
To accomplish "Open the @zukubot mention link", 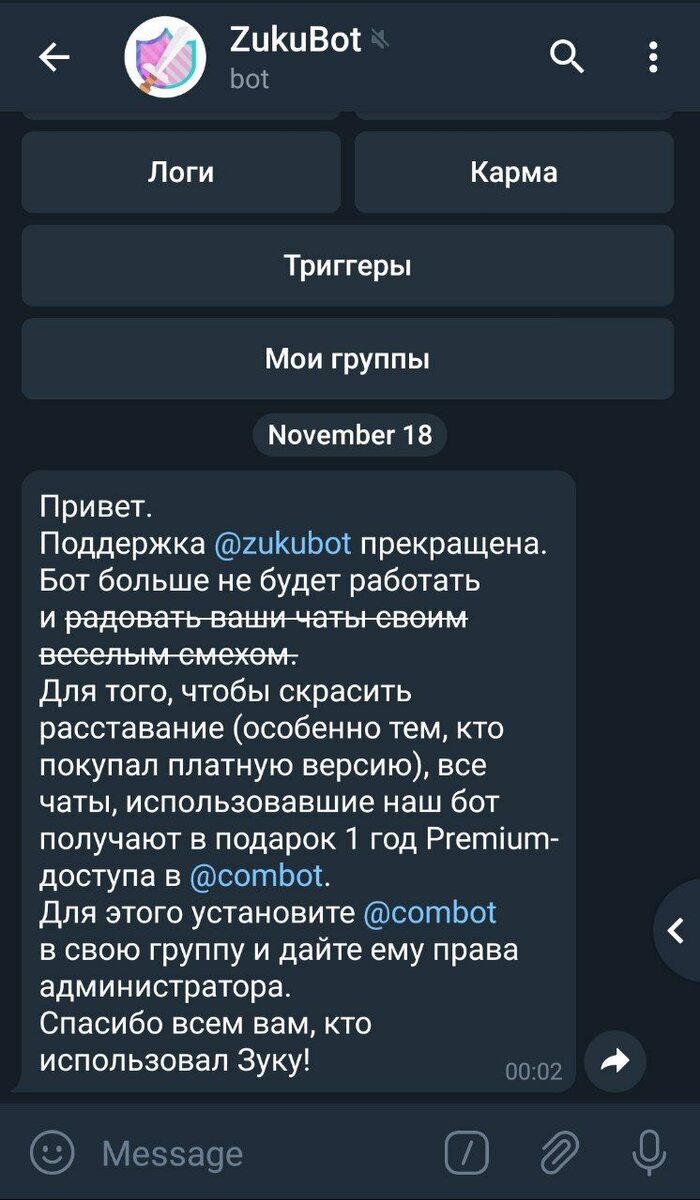I will [283, 543].
